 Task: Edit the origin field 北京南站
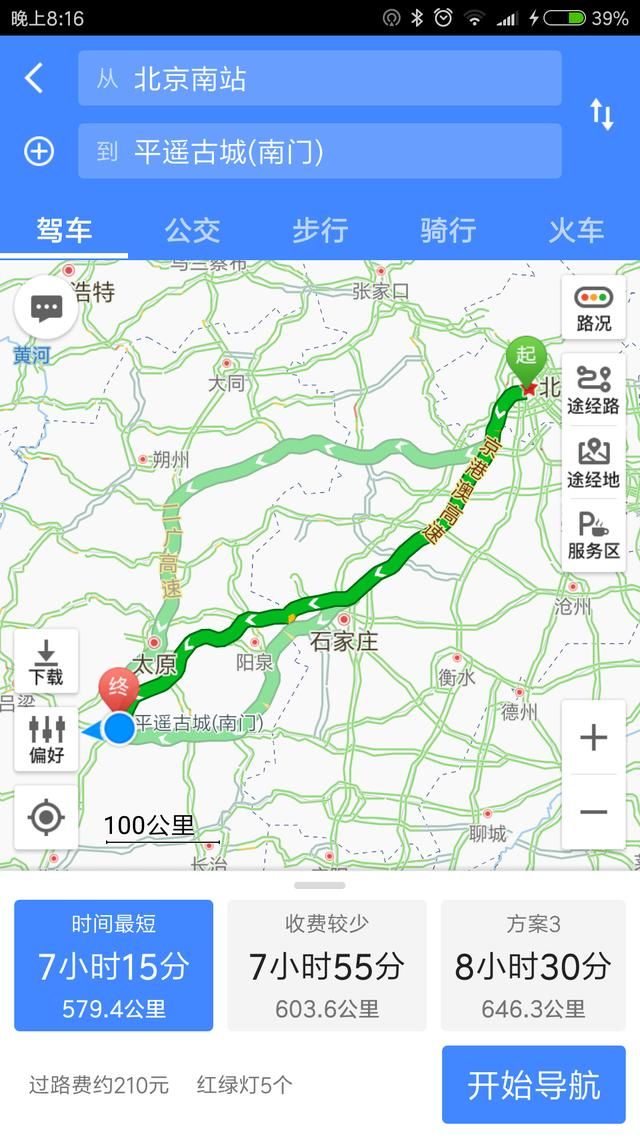tap(320, 79)
